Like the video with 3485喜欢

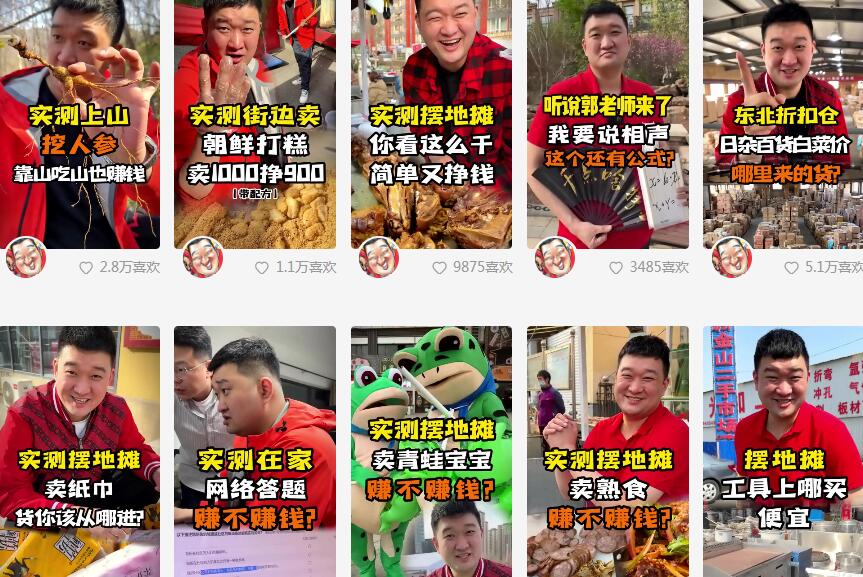pyautogui.click(x=616, y=268)
